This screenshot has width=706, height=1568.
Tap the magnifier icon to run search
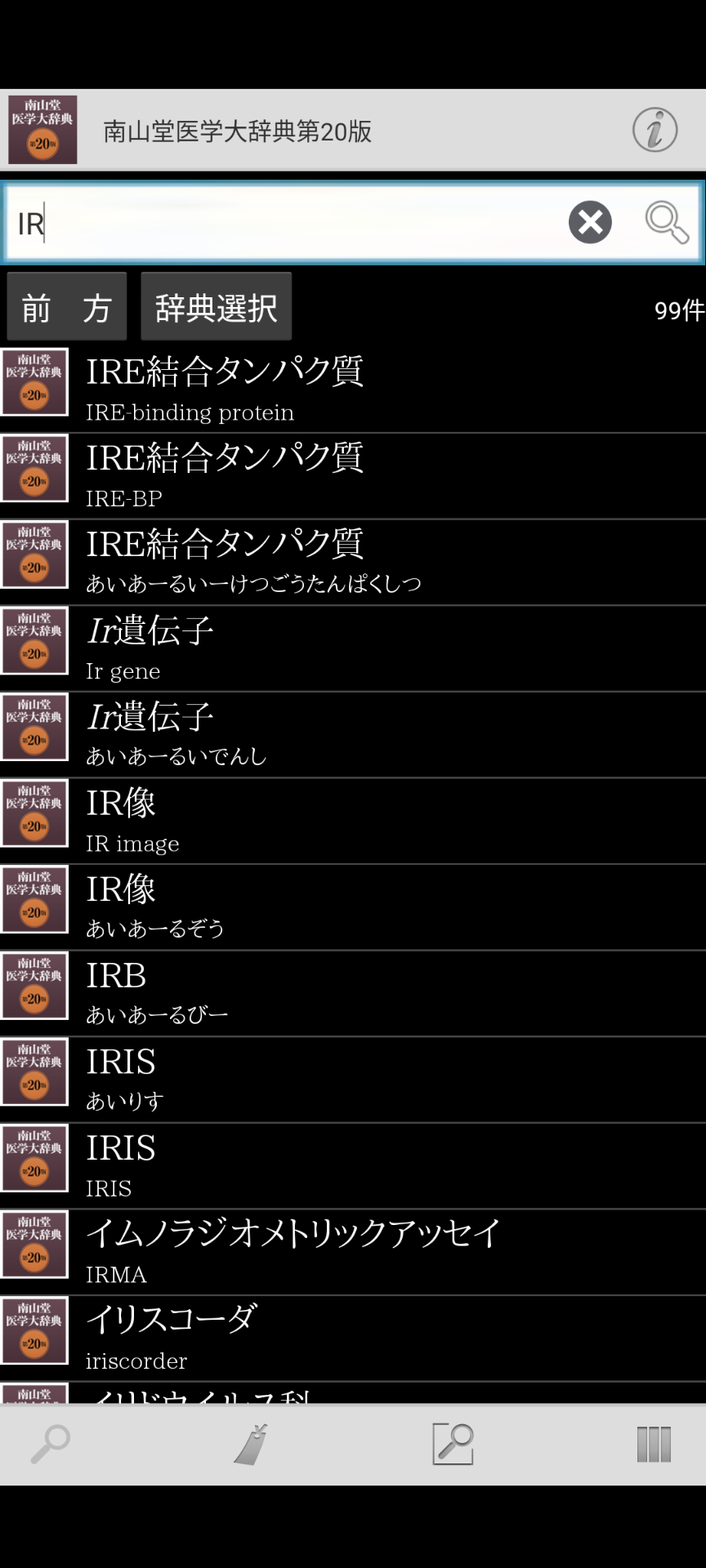click(667, 222)
